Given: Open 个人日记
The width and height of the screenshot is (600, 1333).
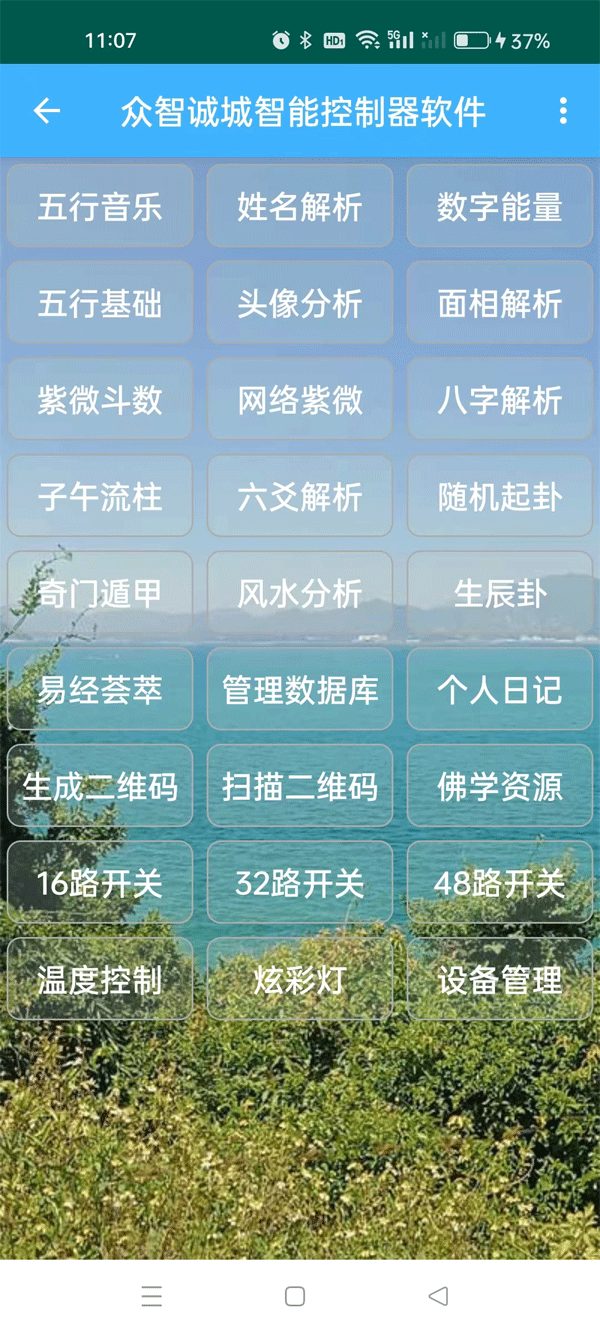Looking at the screenshot, I should (500, 690).
